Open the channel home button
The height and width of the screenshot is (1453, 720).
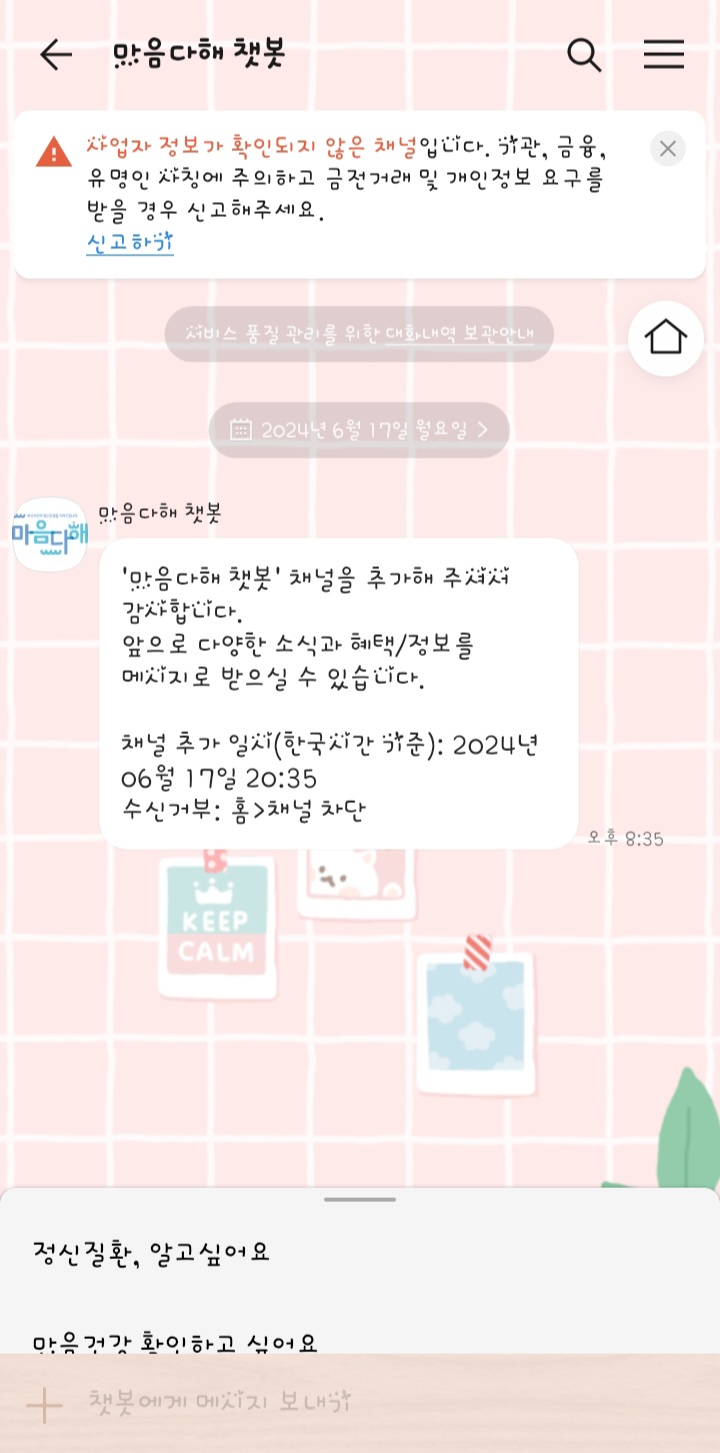pos(666,337)
